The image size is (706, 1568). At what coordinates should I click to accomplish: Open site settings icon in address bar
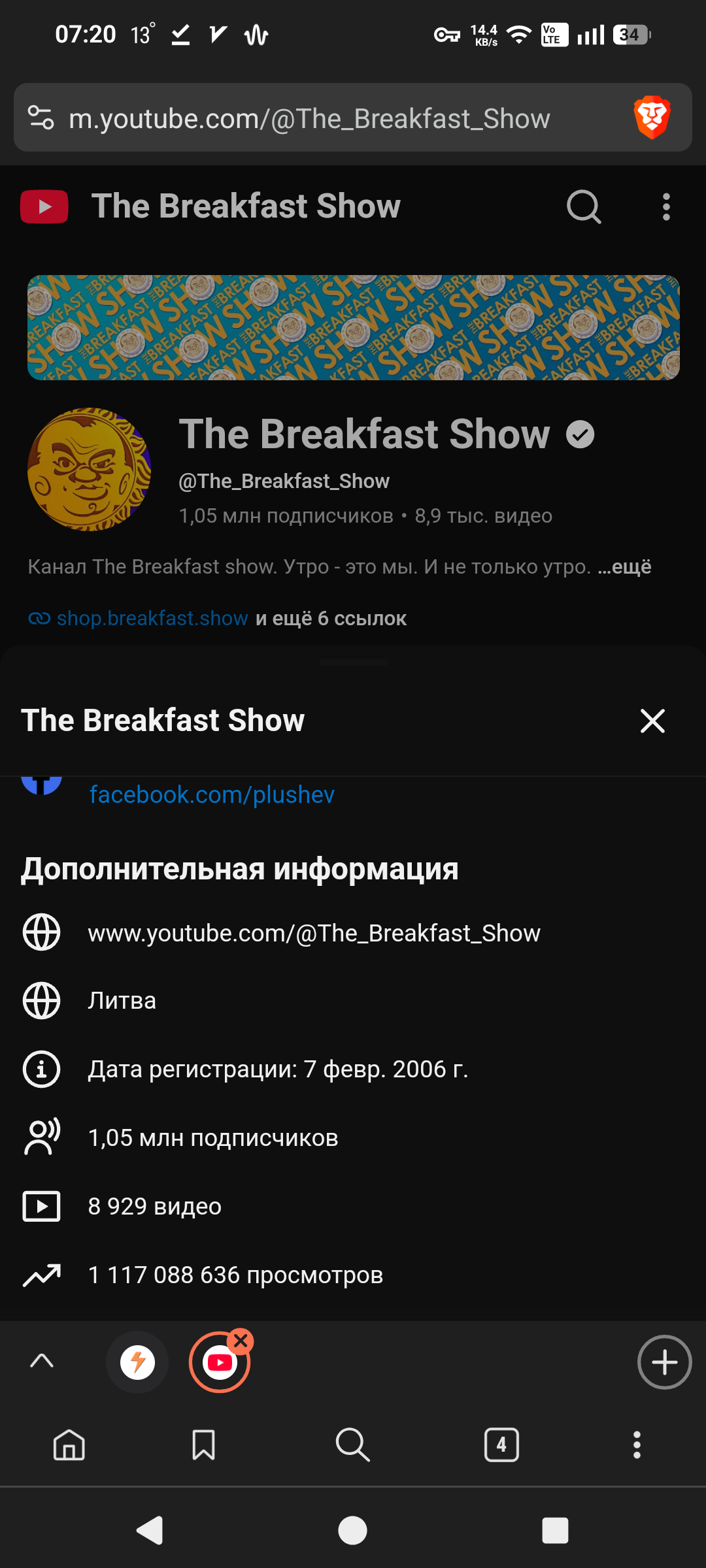(x=41, y=118)
